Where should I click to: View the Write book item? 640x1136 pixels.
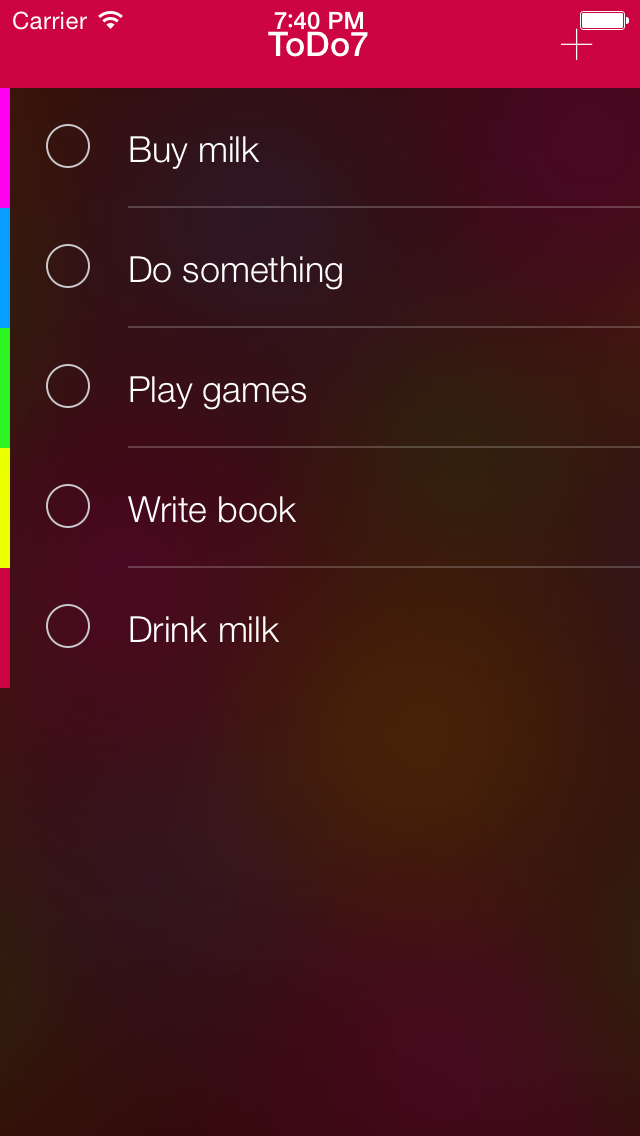(212, 510)
